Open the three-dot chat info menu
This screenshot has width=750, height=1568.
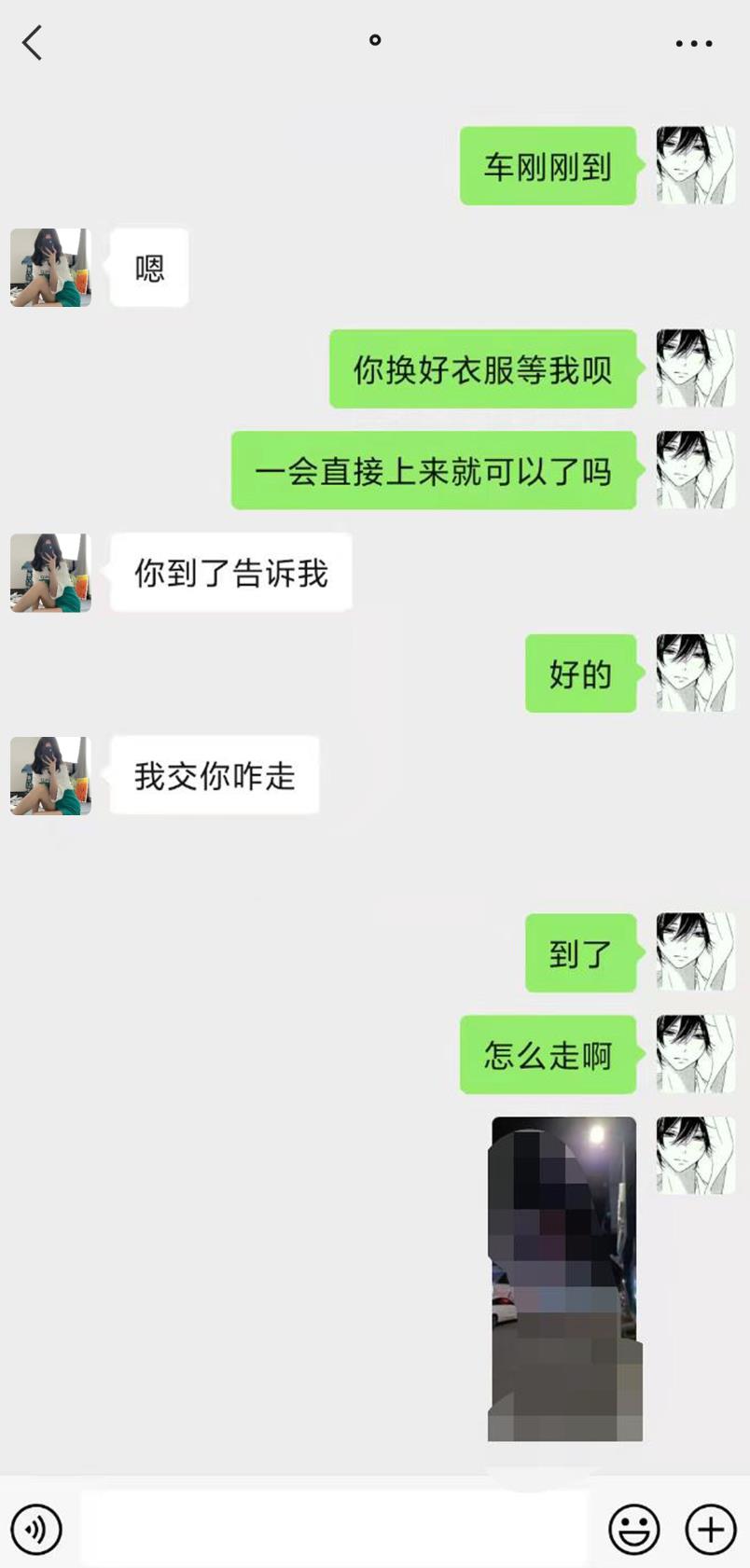[x=694, y=43]
